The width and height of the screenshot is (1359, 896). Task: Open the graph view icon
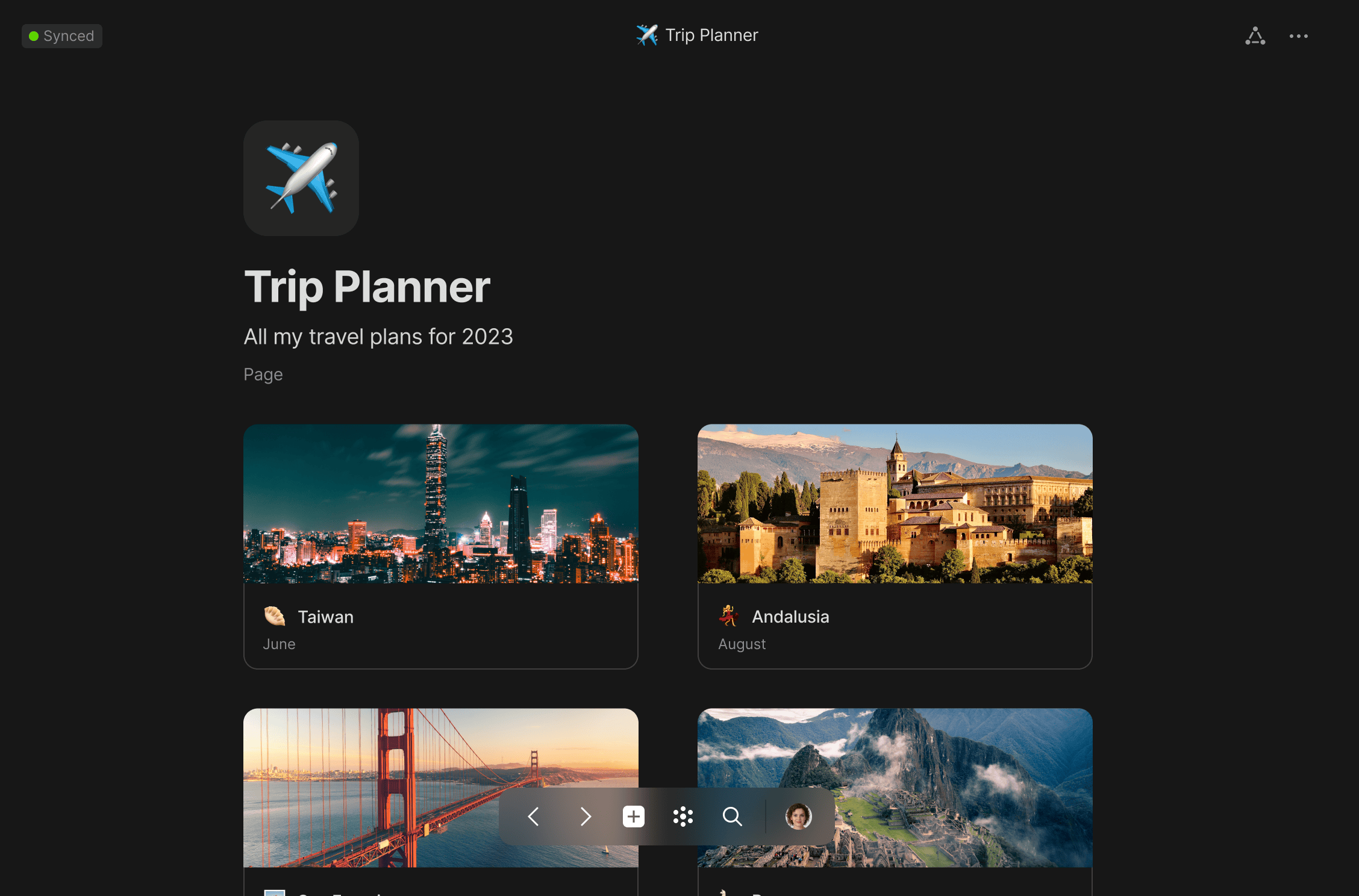click(x=1255, y=36)
